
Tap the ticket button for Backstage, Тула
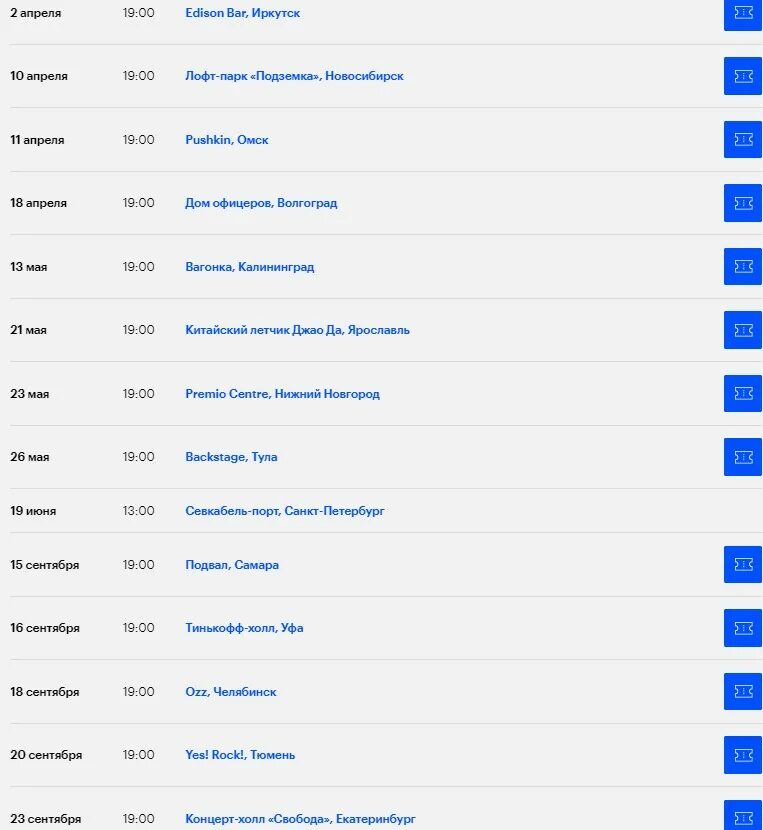(743, 457)
